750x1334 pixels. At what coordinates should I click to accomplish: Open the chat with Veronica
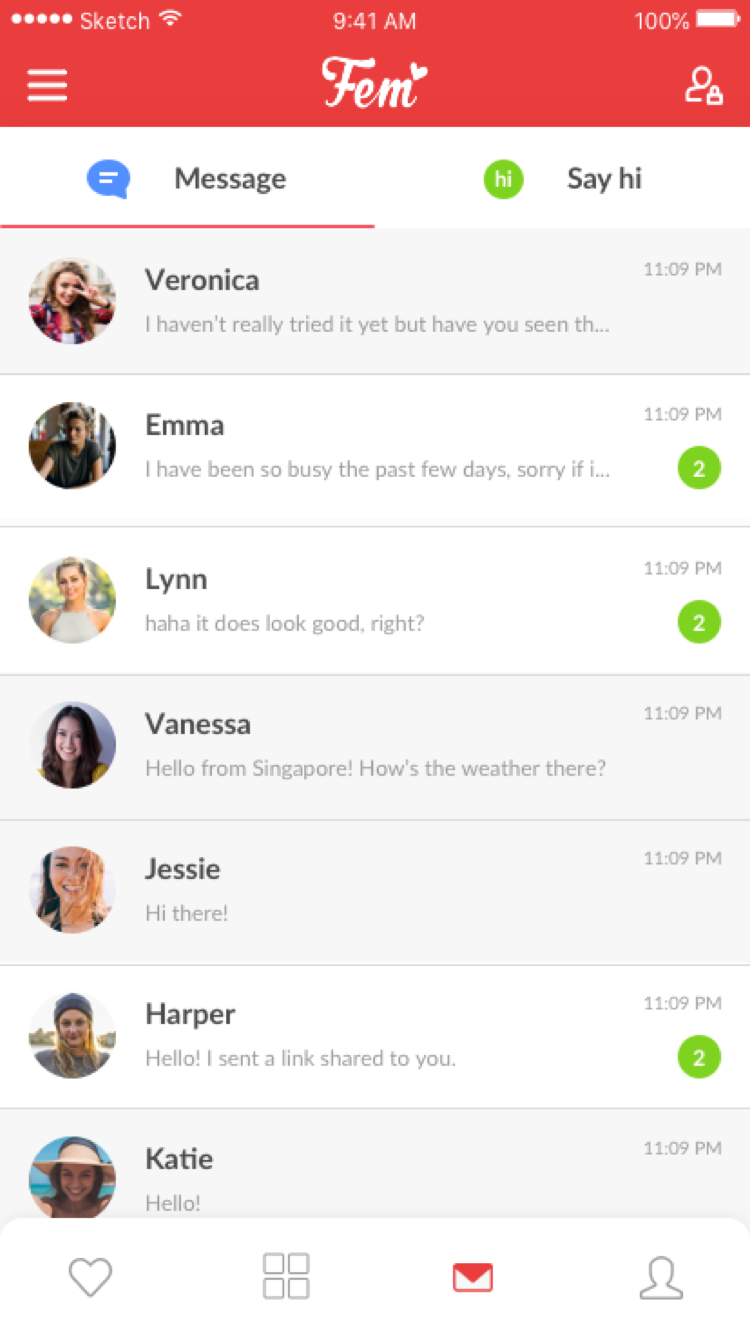pyautogui.click(x=375, y=301)
